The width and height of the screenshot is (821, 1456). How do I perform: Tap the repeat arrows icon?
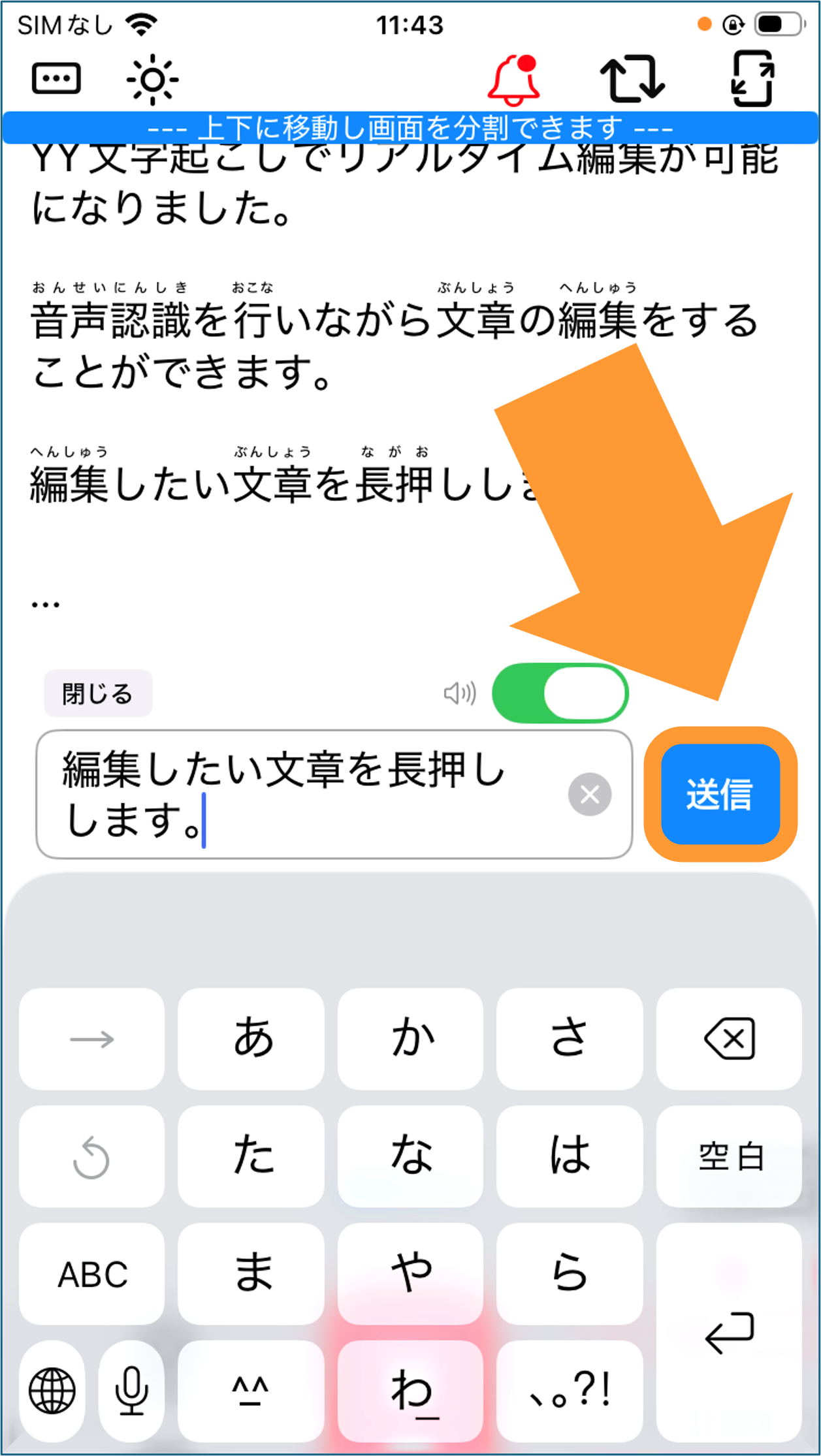pos(632,80)
